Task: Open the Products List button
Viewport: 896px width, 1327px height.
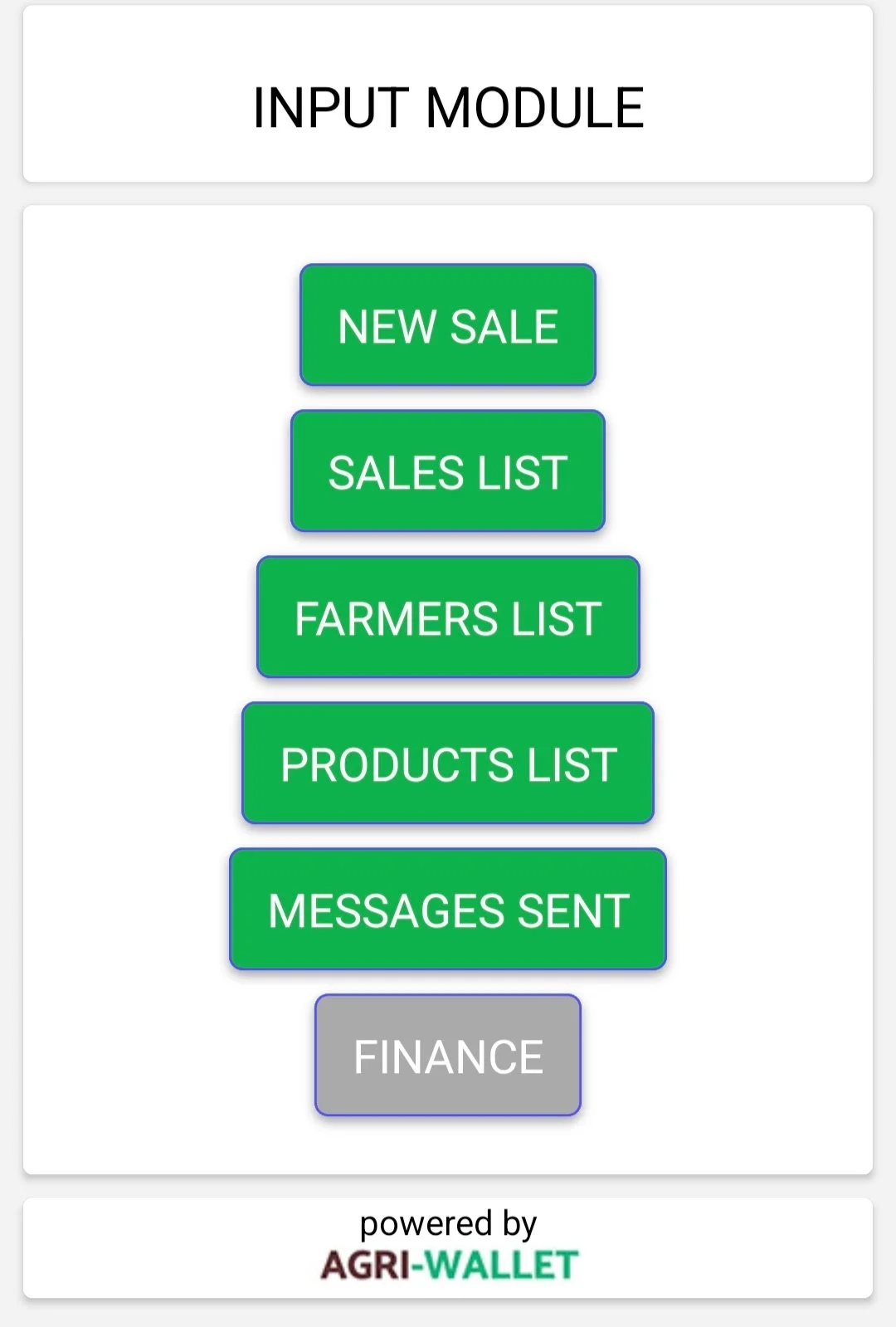Action: (x=448, y=764)
